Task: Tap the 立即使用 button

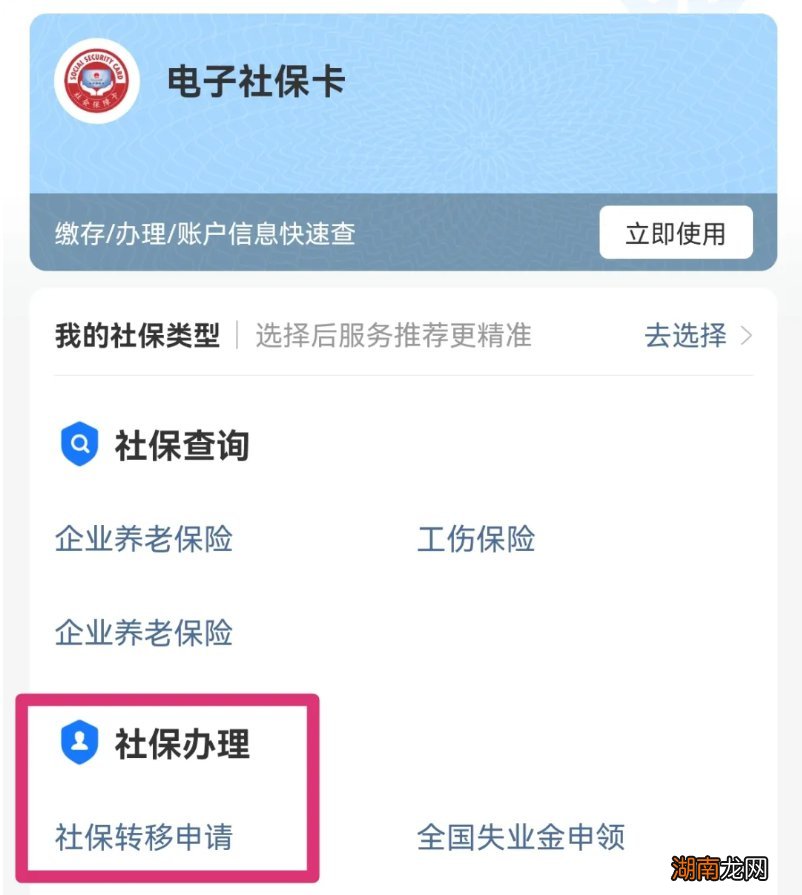Action: [677, 232]
